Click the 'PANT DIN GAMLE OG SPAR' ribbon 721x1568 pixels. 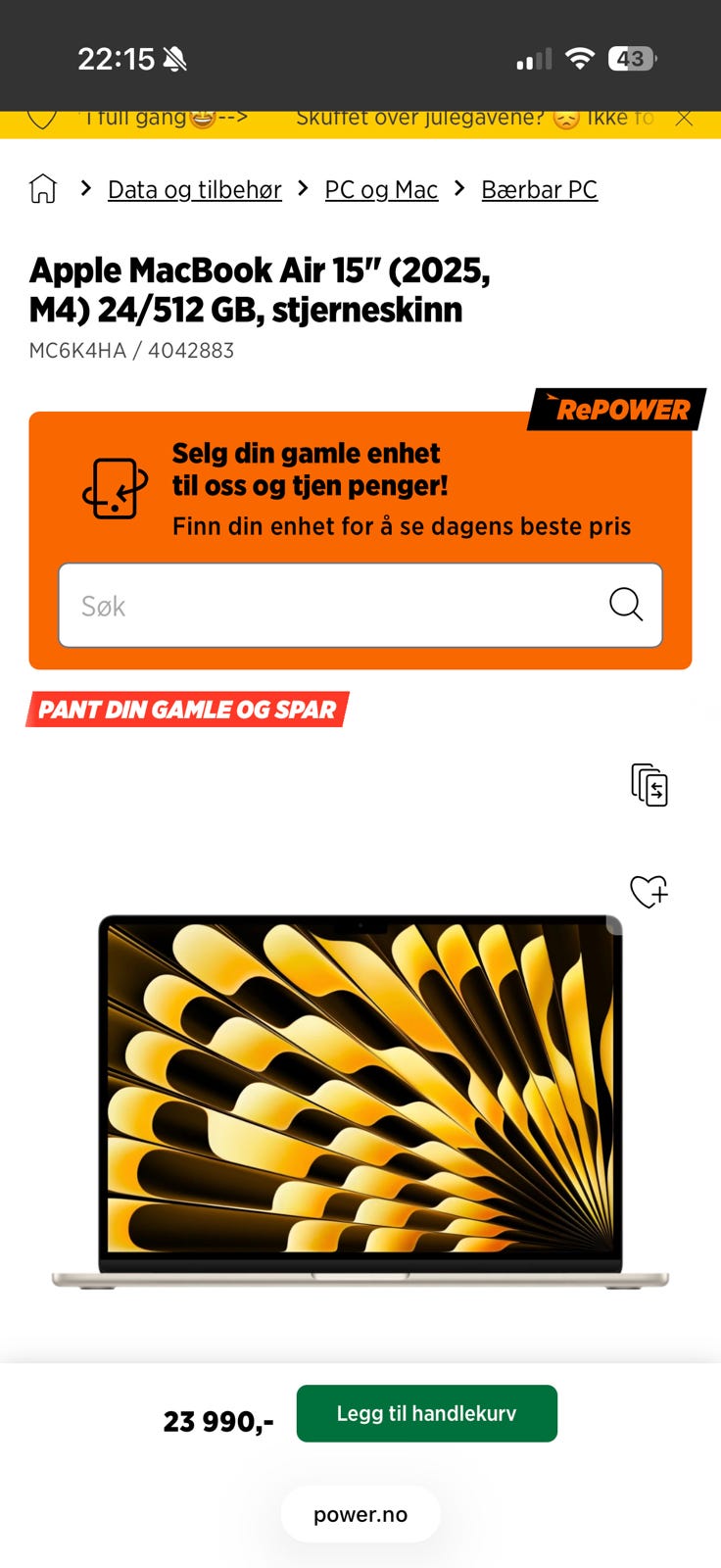(186, 710)
